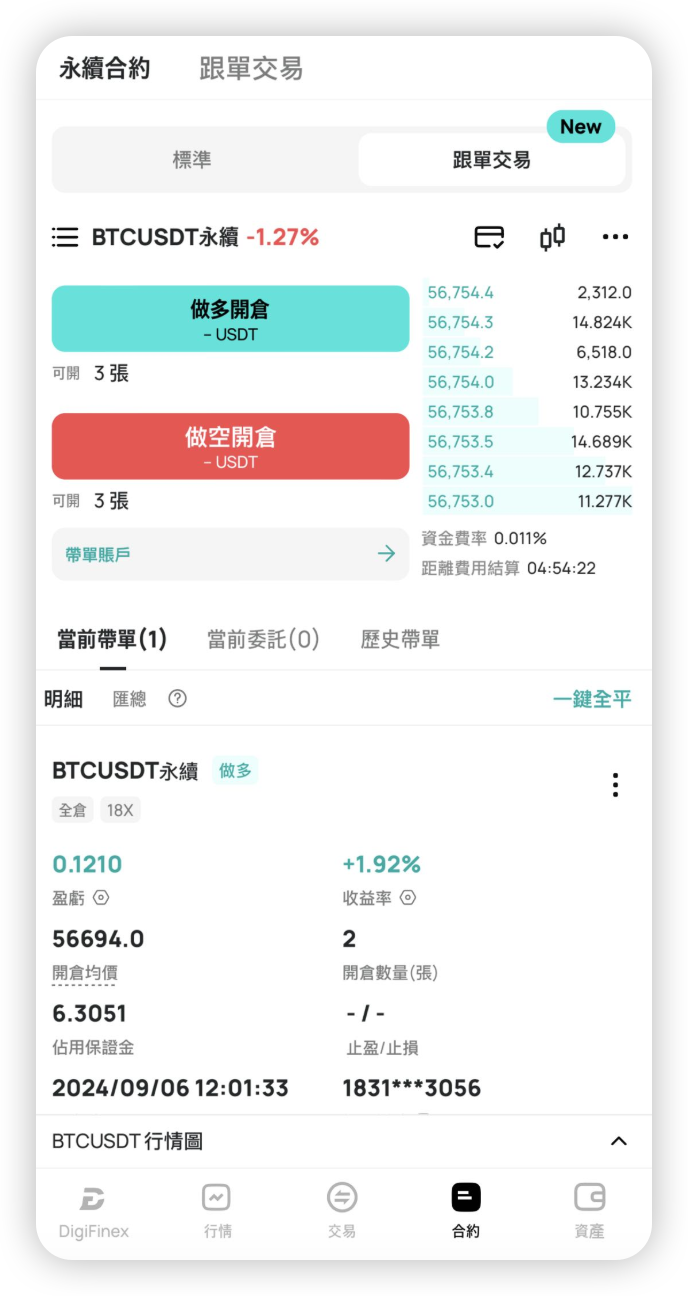Tap the 做空開倉 button
688x1296 pixels.
coord(230,446)
